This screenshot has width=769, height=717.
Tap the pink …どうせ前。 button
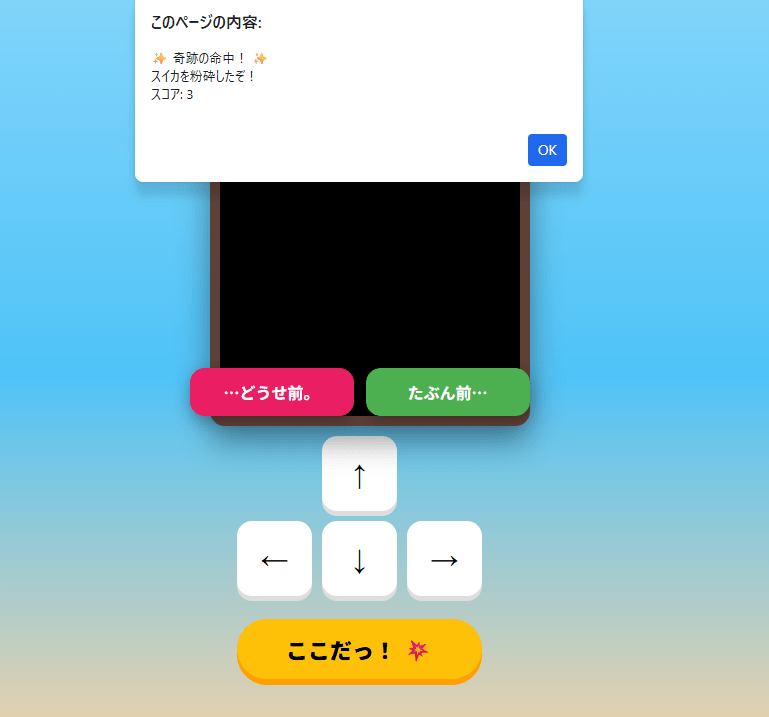point(271,392)
